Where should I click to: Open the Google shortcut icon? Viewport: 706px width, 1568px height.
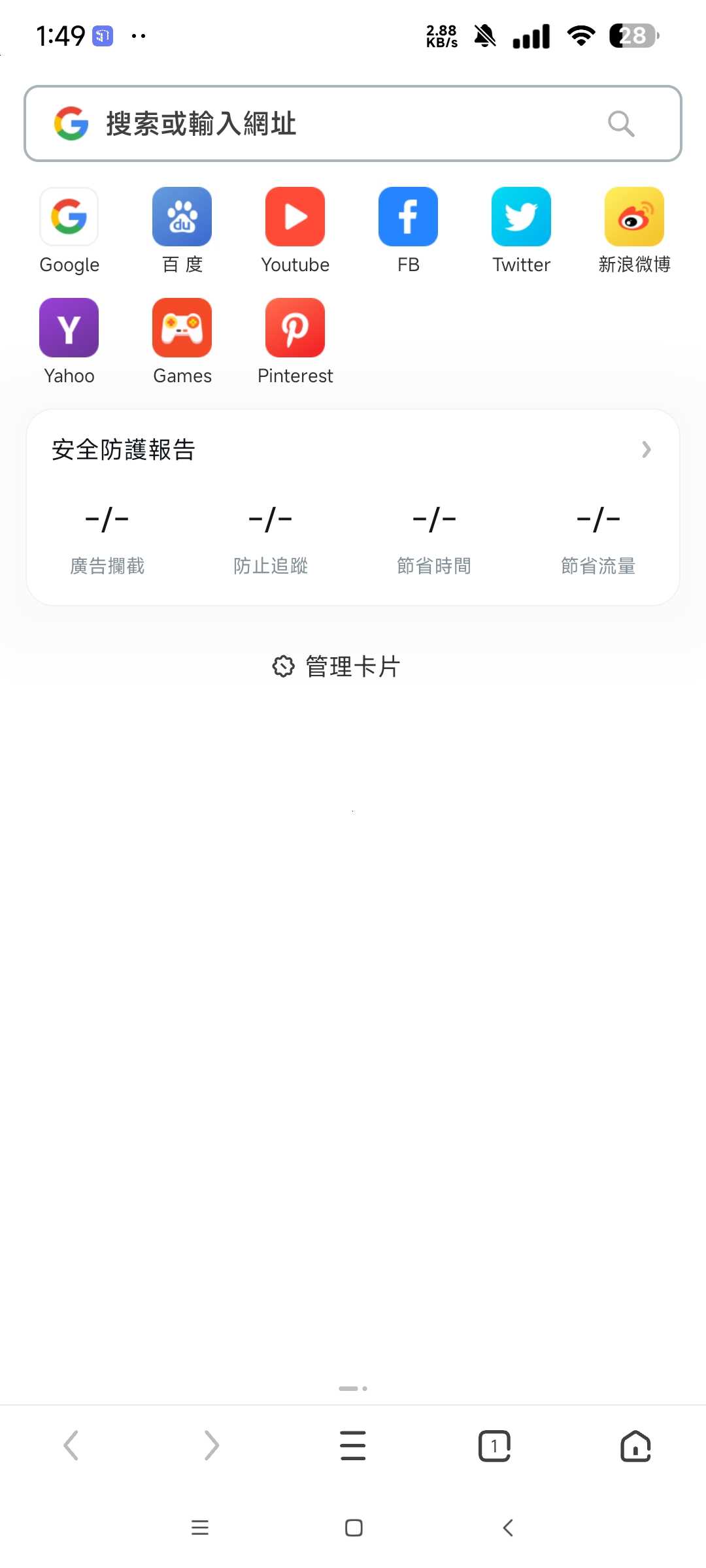pyautogui.click(x=69, y=217)
